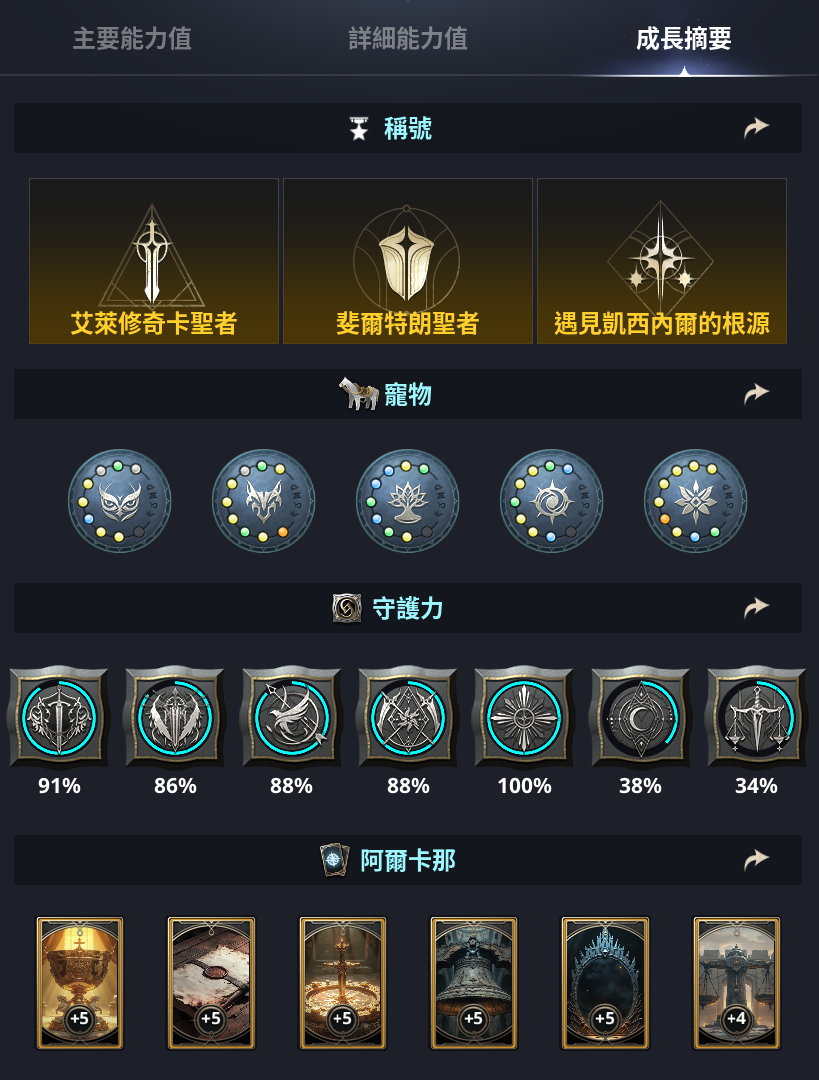819x1080 pixels.
Task: Select the 成長摘要 tab
Action: tap(684, 39)
